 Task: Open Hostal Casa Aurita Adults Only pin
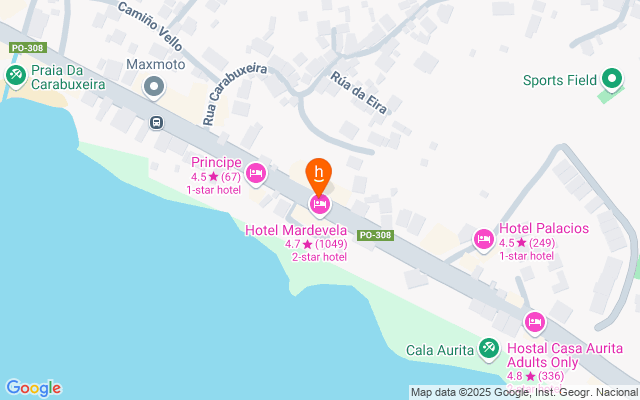534,322
